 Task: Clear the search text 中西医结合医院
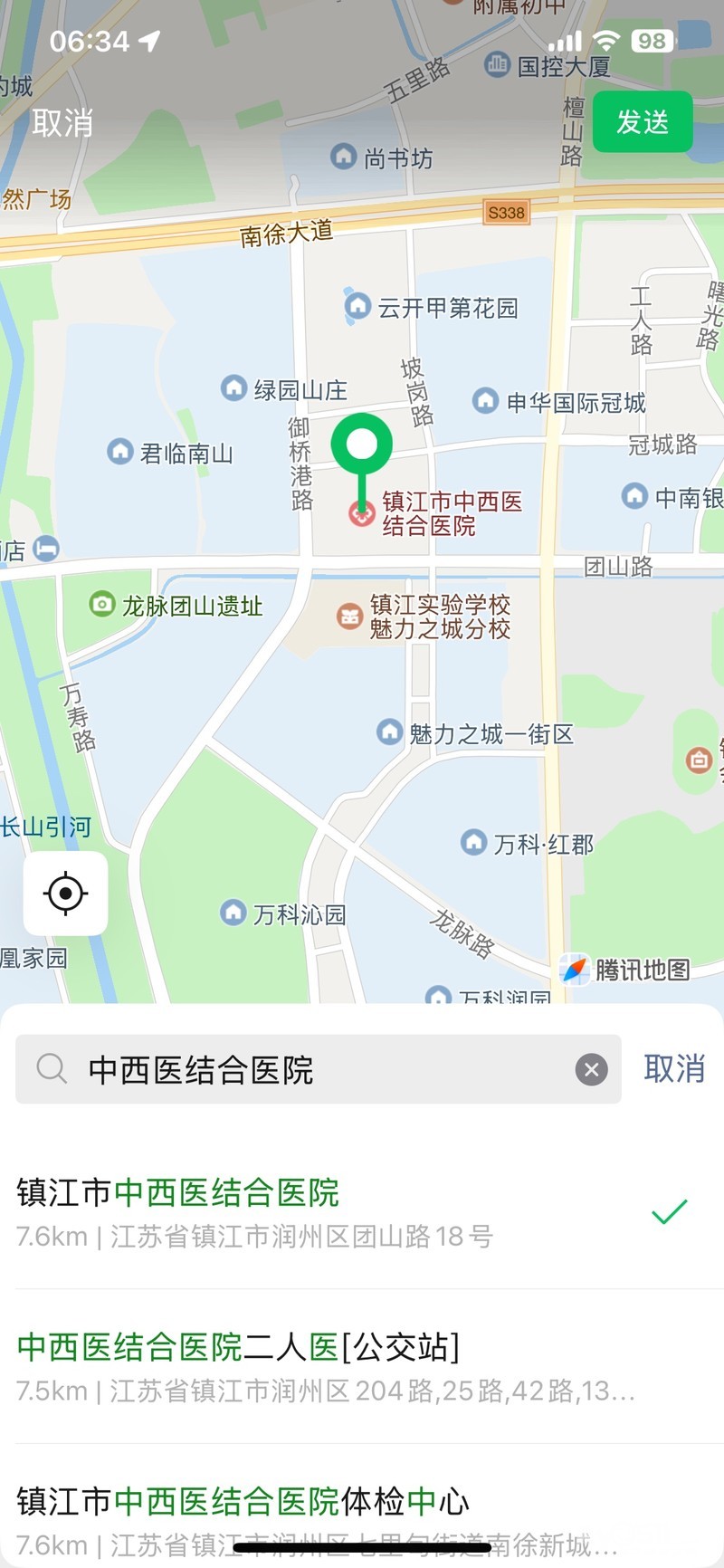click(592, 1070)
